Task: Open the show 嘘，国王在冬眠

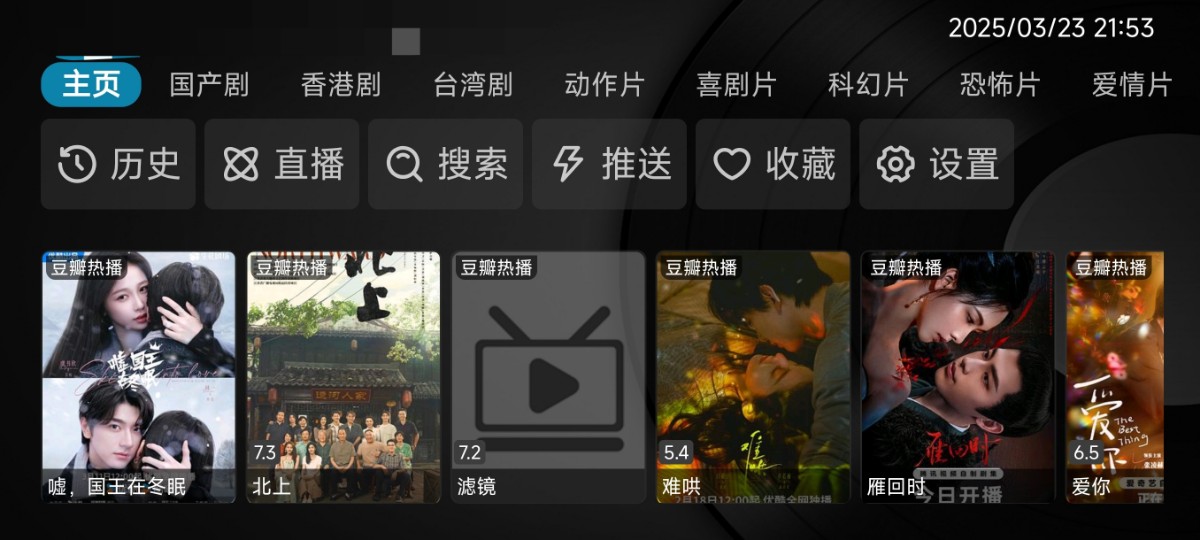Action: pyautogui.click(x=138, y=377)
